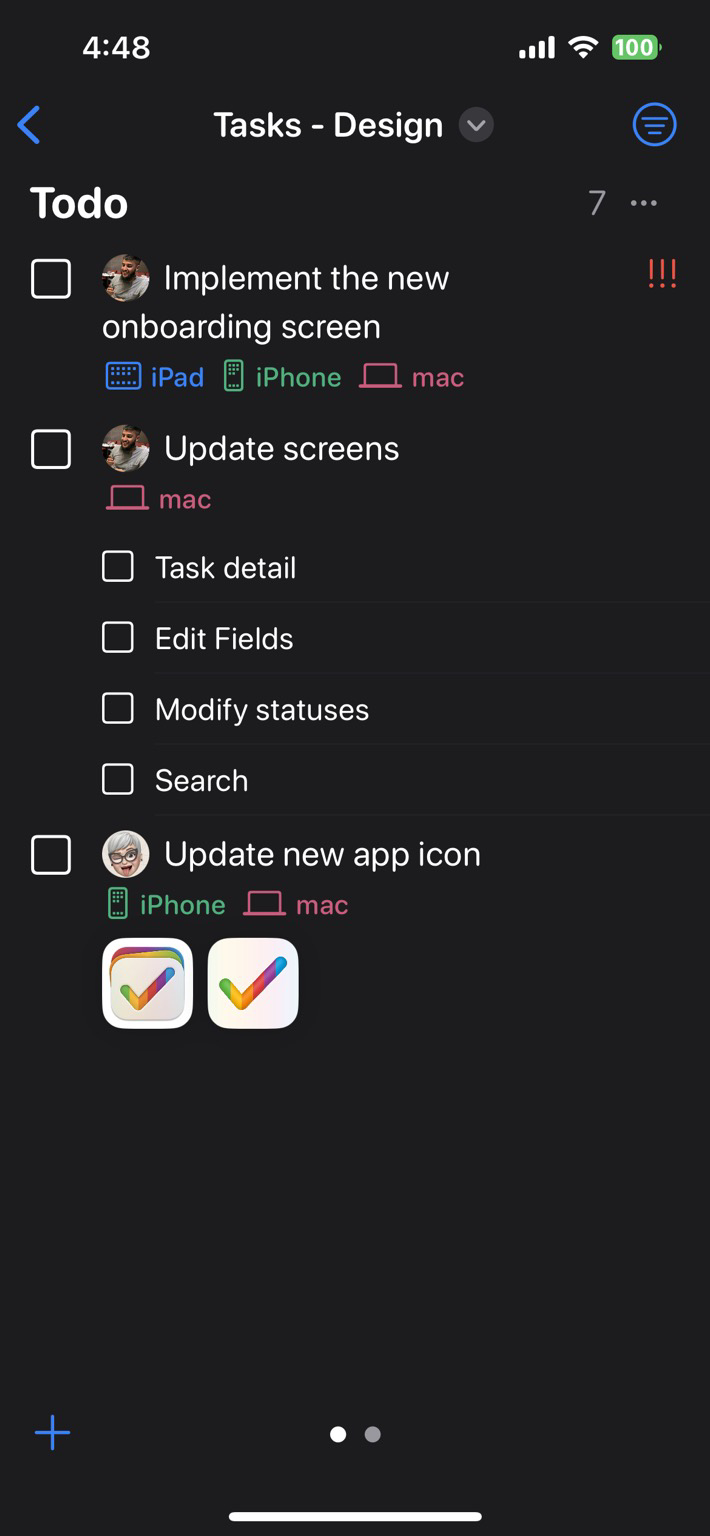The height and width of the screenshot is (1536, 710).
Task: Open the rounded stacked app icon attachment
Action: (148, 983)
